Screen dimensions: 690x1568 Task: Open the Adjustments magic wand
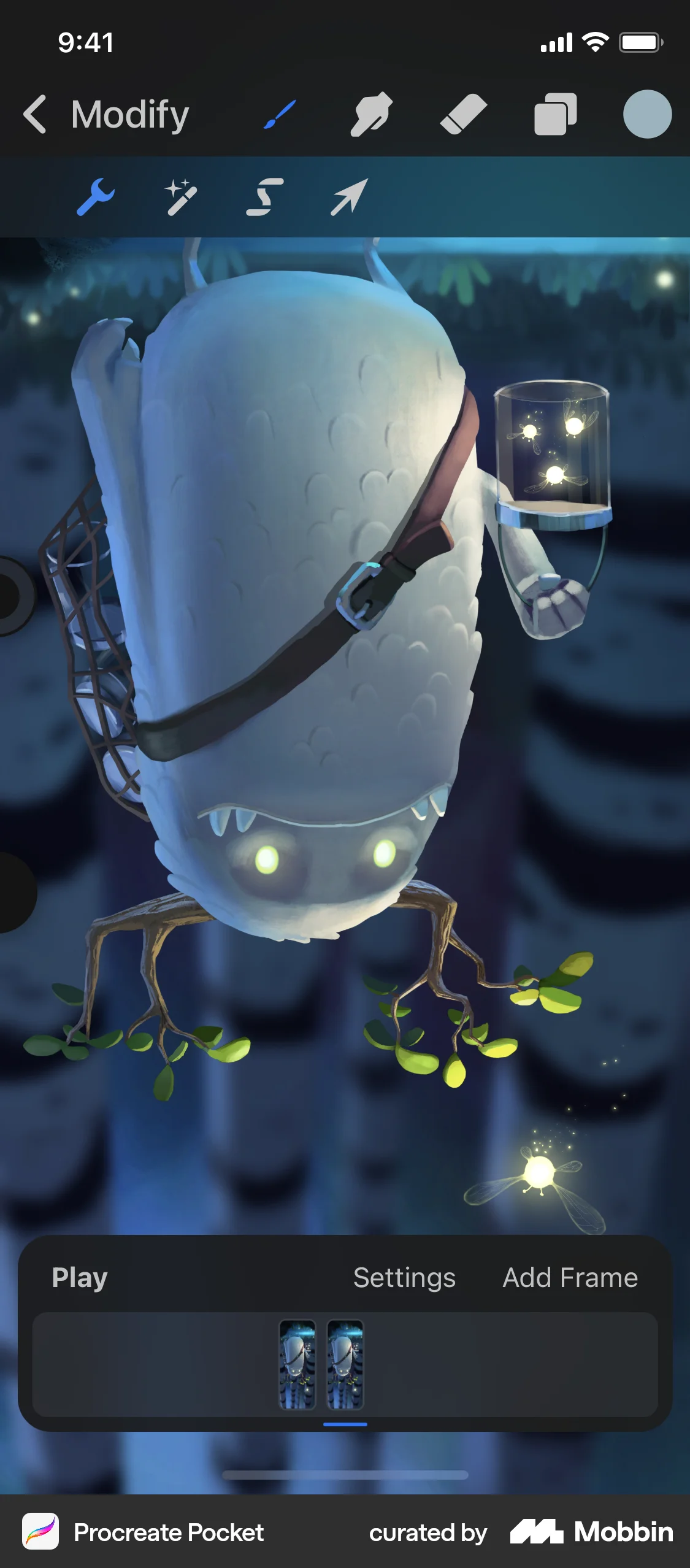180,197
